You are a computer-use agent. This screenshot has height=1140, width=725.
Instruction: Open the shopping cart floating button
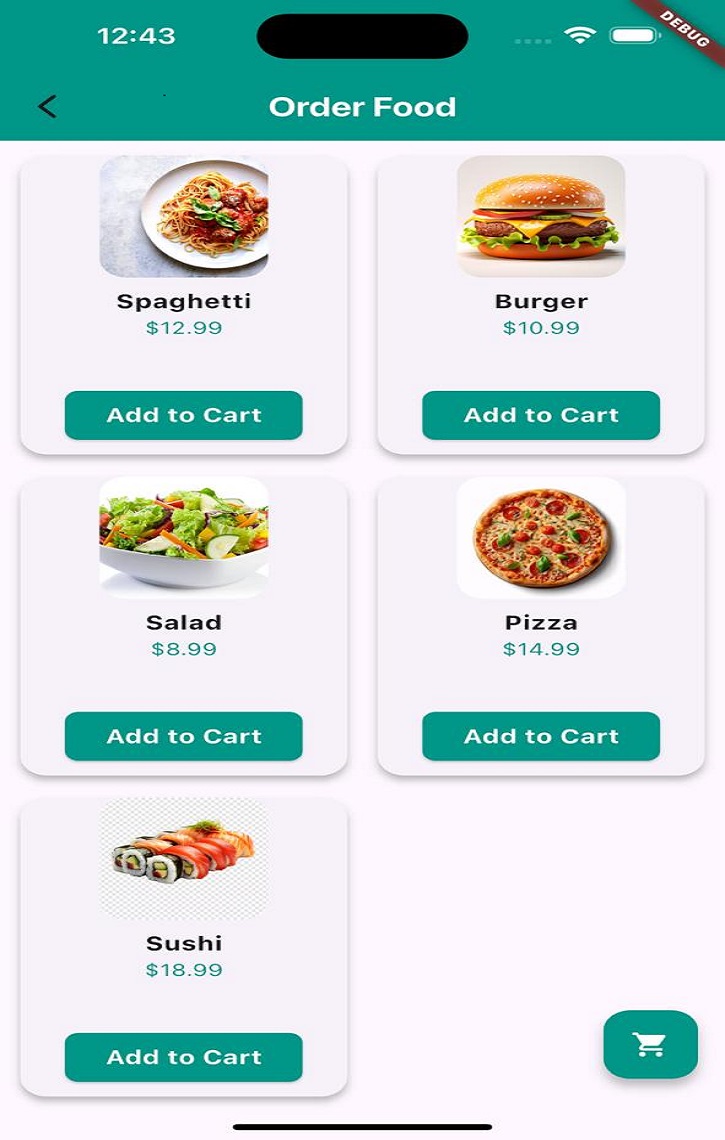click(650, 1045)
